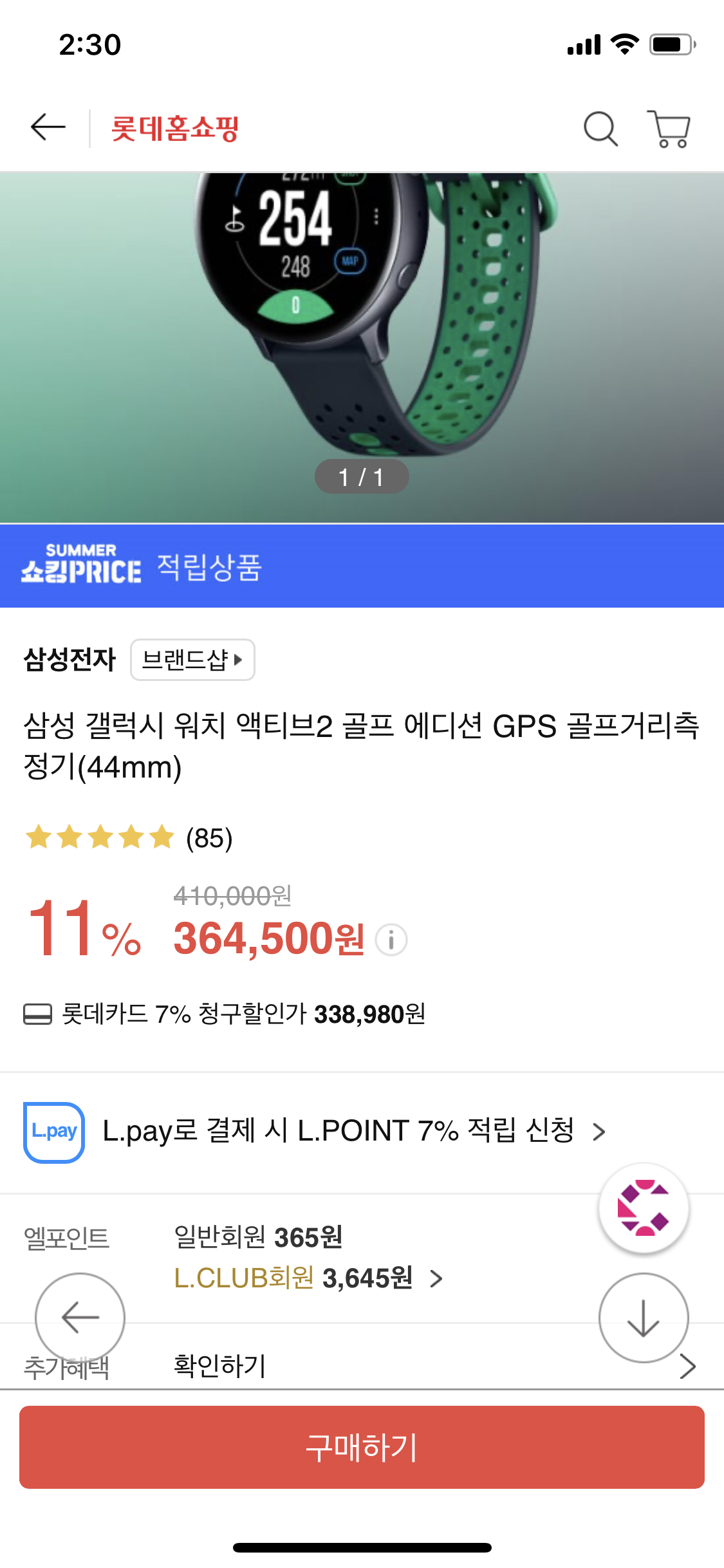
Task: Open the watch product image
Action: click(362, 348)
